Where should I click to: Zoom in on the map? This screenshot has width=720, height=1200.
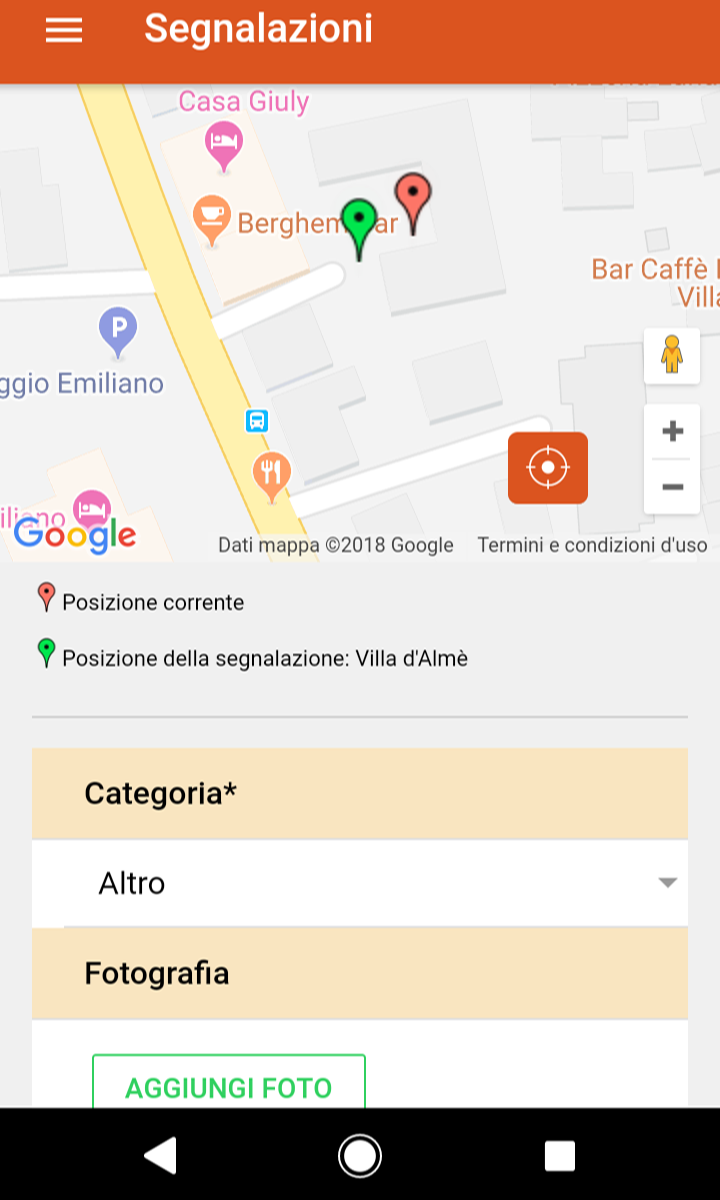672,431
